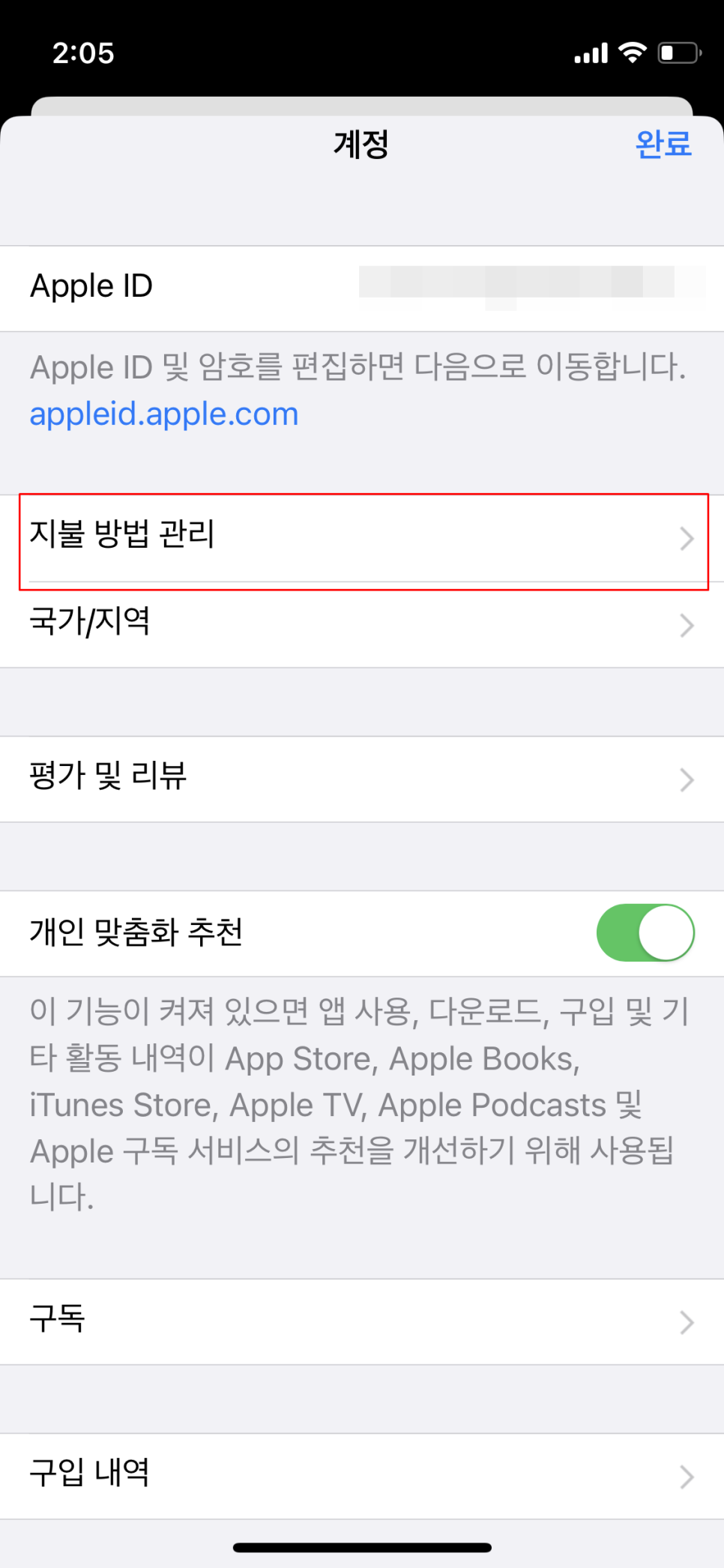Open the appleid.apple.com link
This screenshot has height=1568, width=724.
click(164, 414)
